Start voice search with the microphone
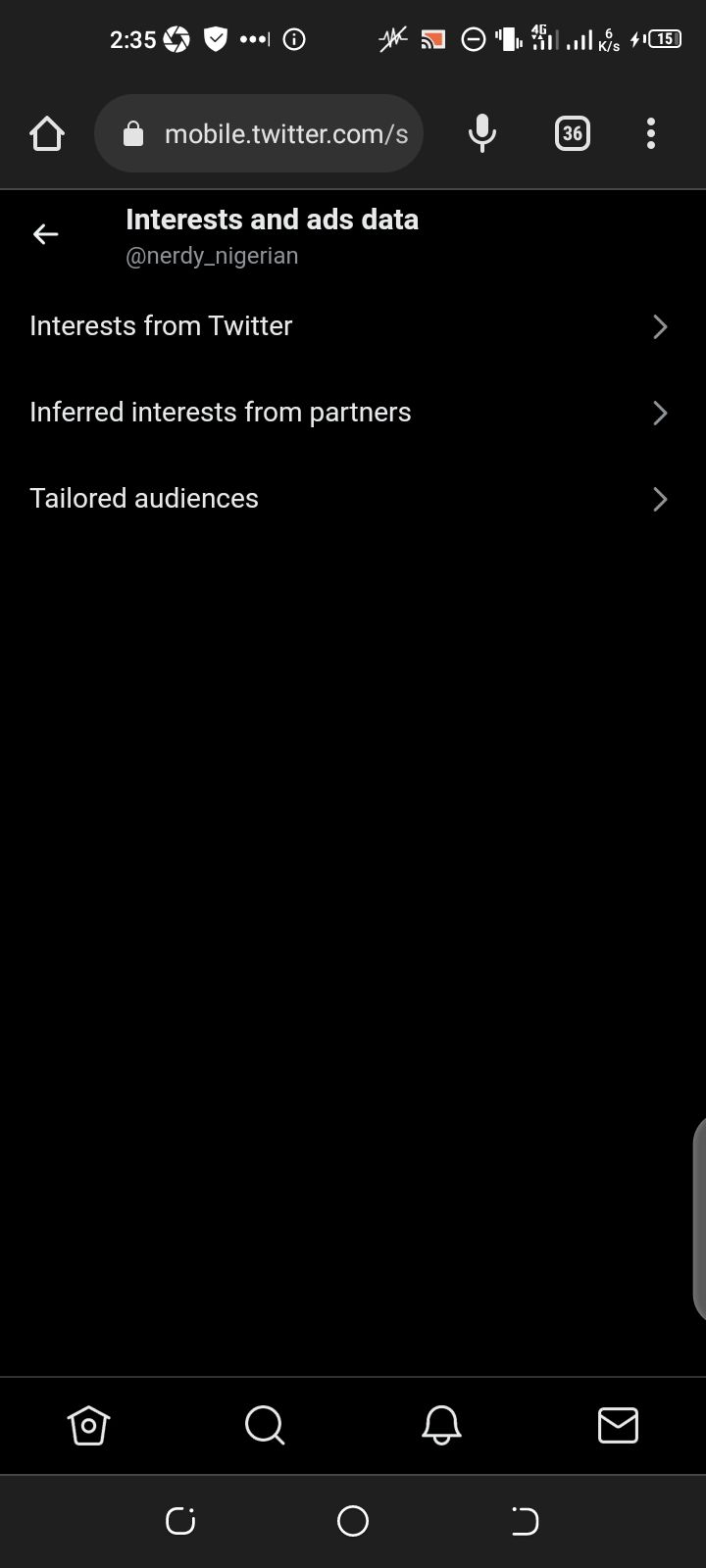The height and width of the screenshot is (1568, 706). (481, 133)
